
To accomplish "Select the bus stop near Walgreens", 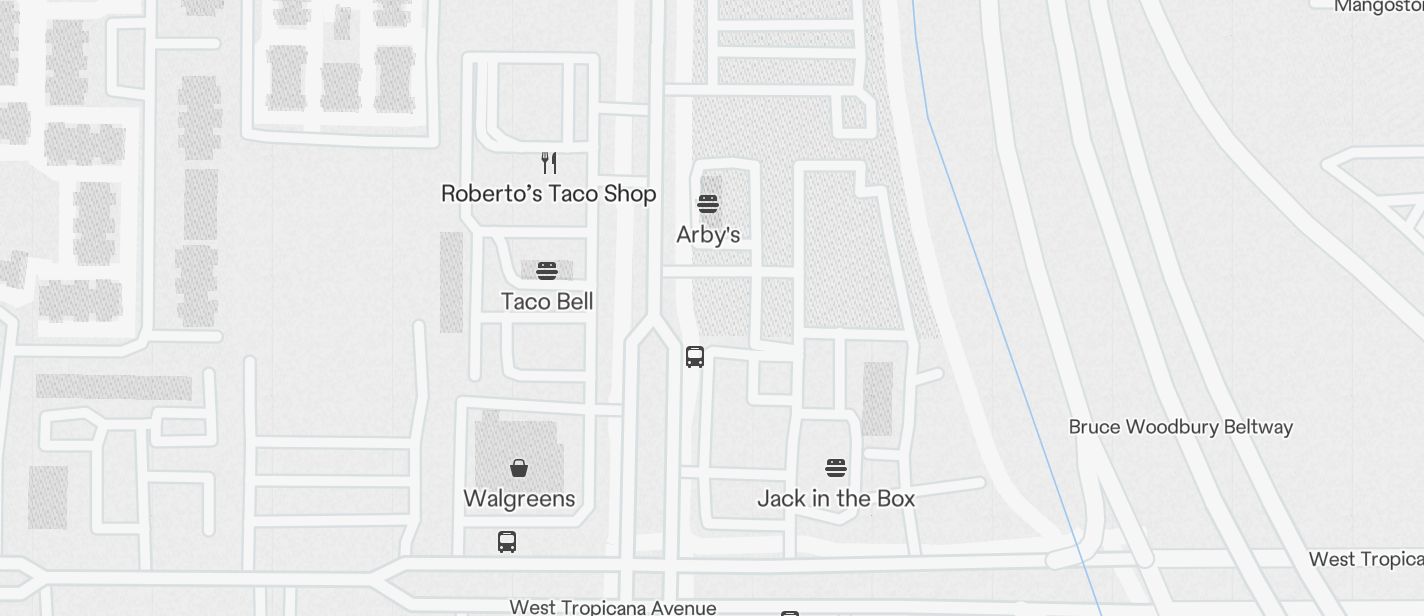I will pyautogui.click(x=507, y=542).
